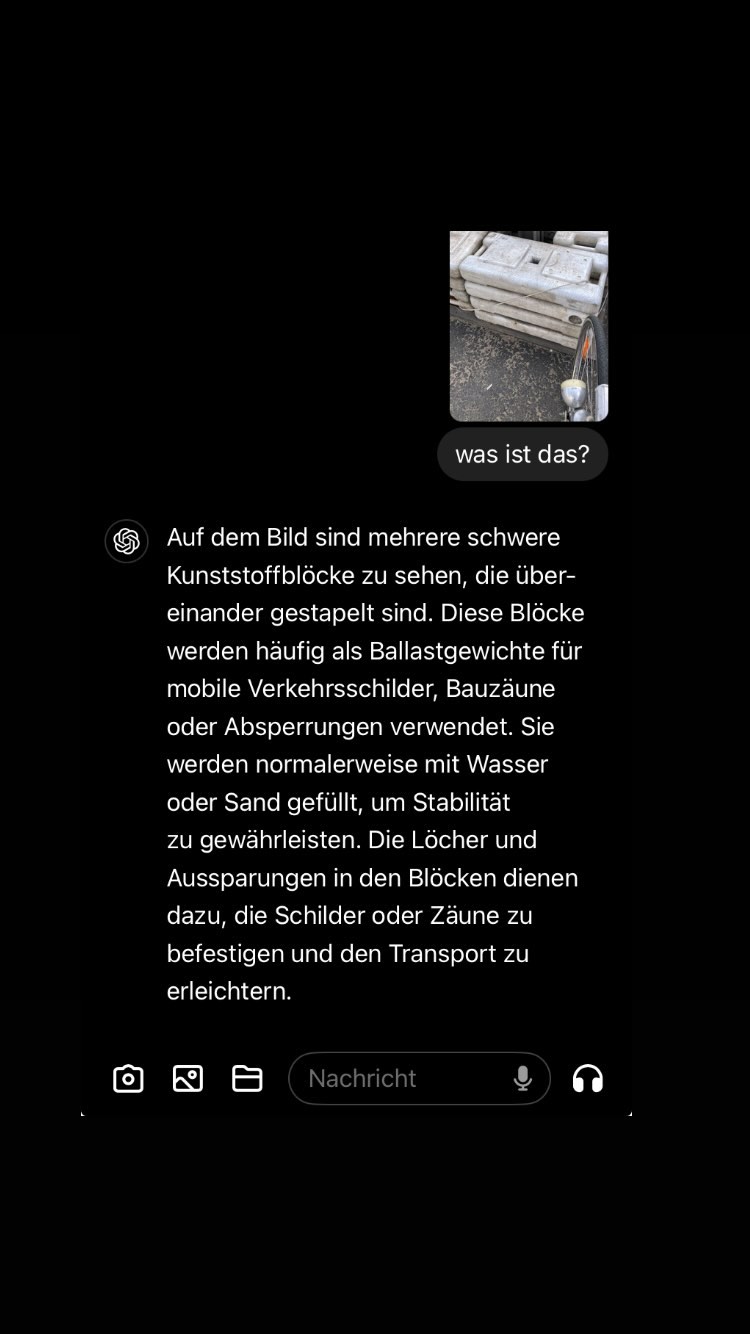
Task: Start voice dictation with the microphone
Action: point(522,1078)
